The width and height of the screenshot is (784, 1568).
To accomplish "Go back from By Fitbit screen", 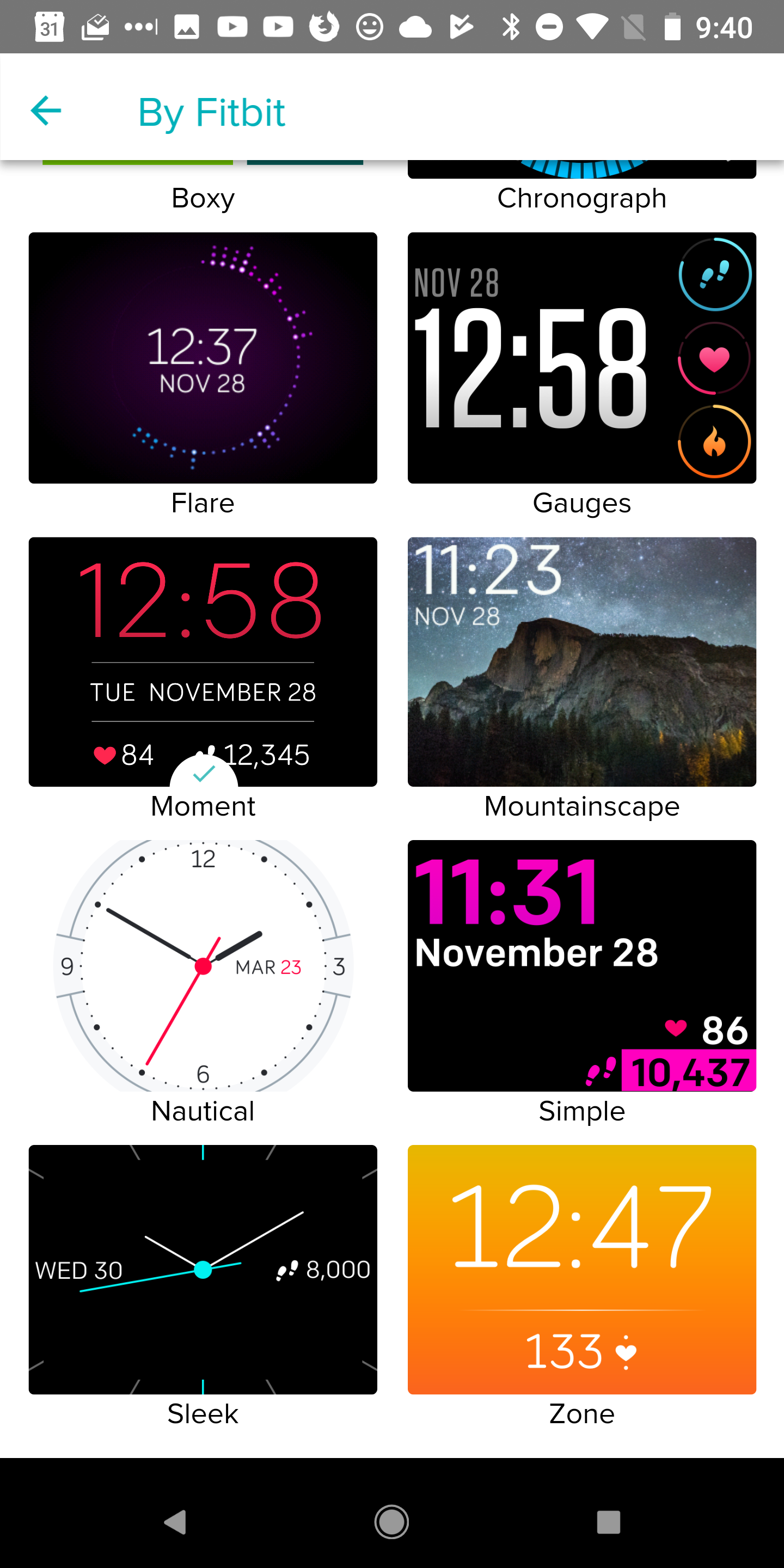I will (46, 111).
